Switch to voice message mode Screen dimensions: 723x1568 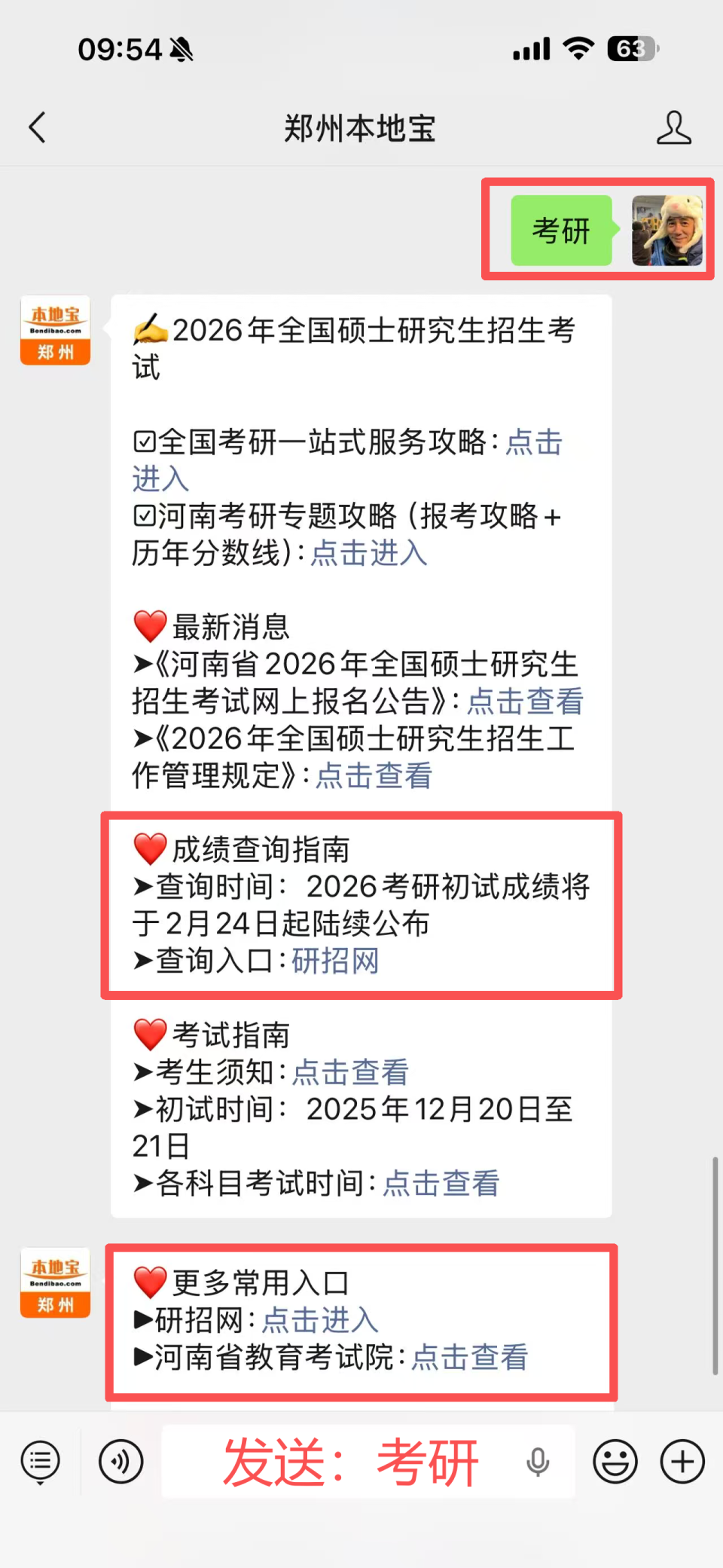coord(120,1460)
